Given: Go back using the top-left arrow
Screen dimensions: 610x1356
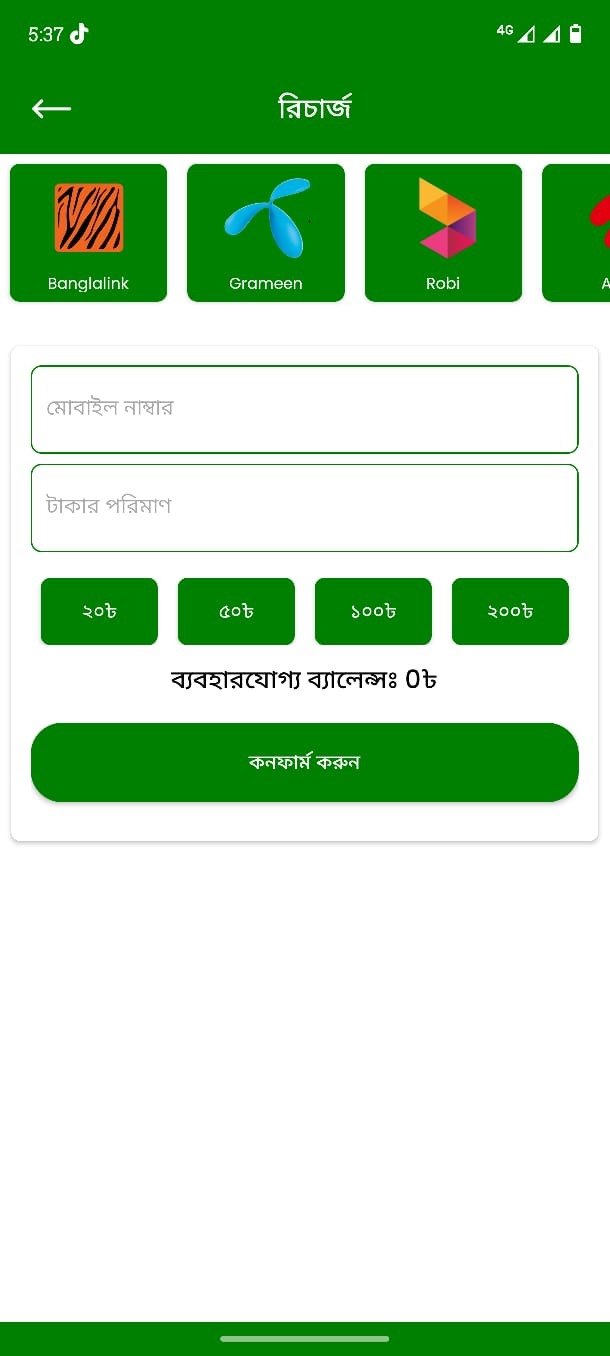Looking at the screenshot, I should pos(51,108).
